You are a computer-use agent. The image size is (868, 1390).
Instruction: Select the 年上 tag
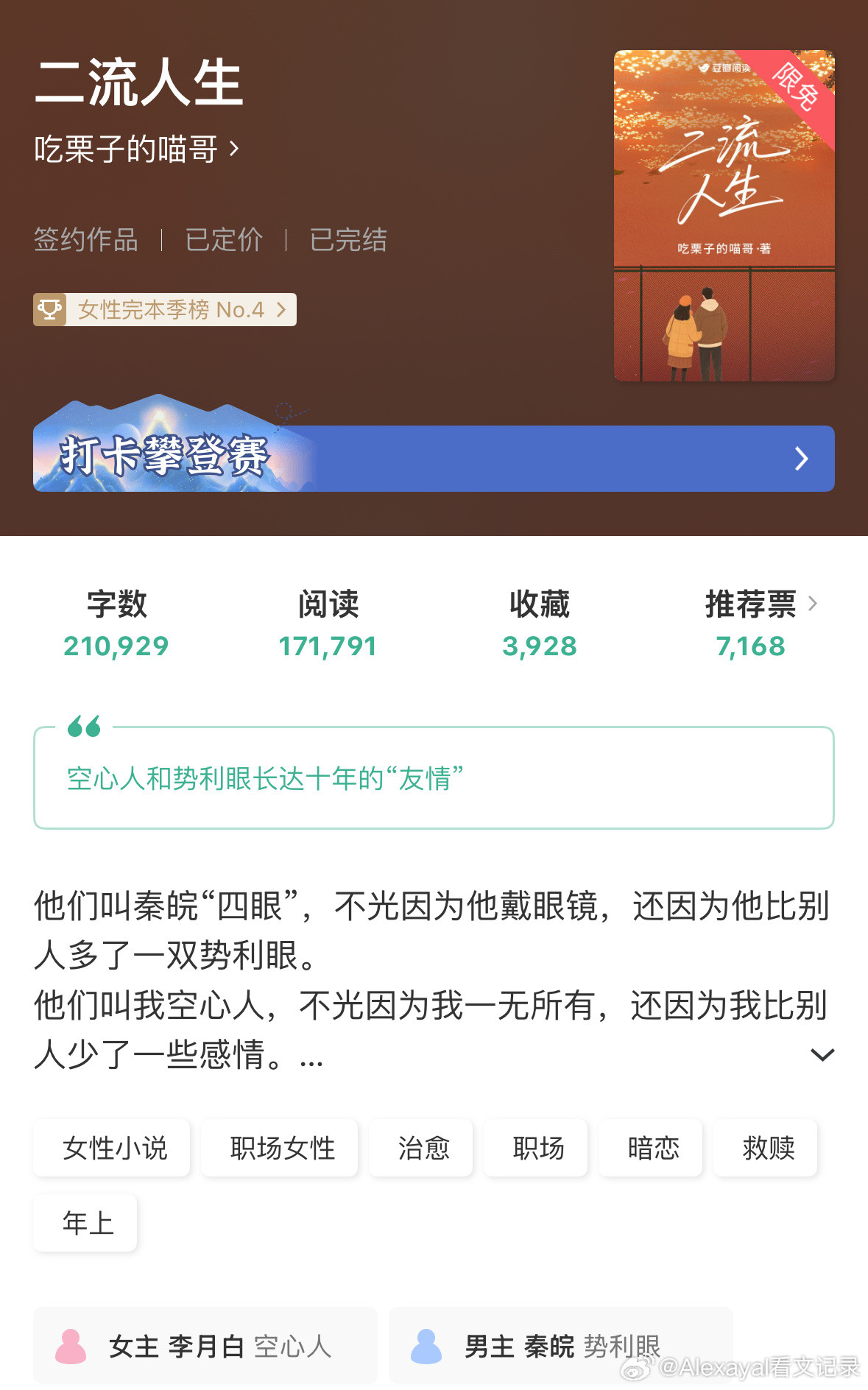85,1223
